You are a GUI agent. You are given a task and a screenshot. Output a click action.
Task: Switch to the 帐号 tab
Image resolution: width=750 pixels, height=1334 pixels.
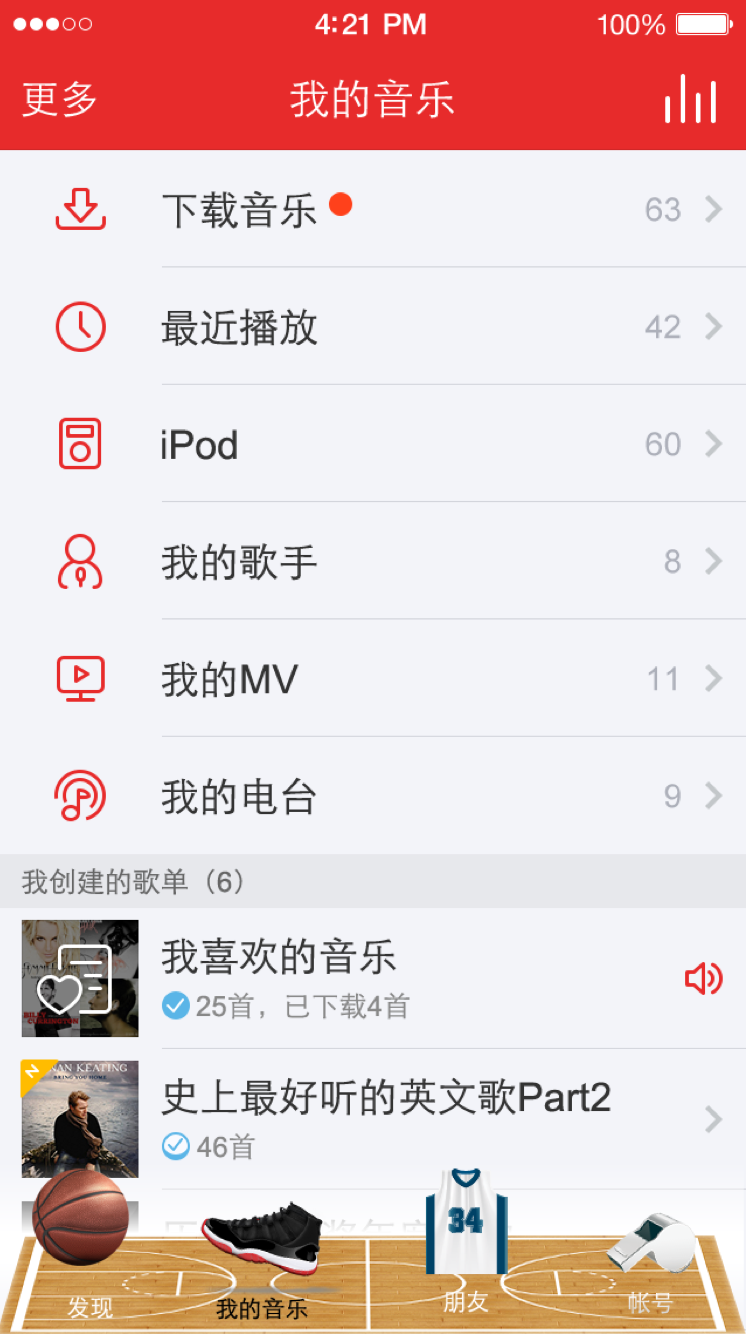[x=652, y=1262]
